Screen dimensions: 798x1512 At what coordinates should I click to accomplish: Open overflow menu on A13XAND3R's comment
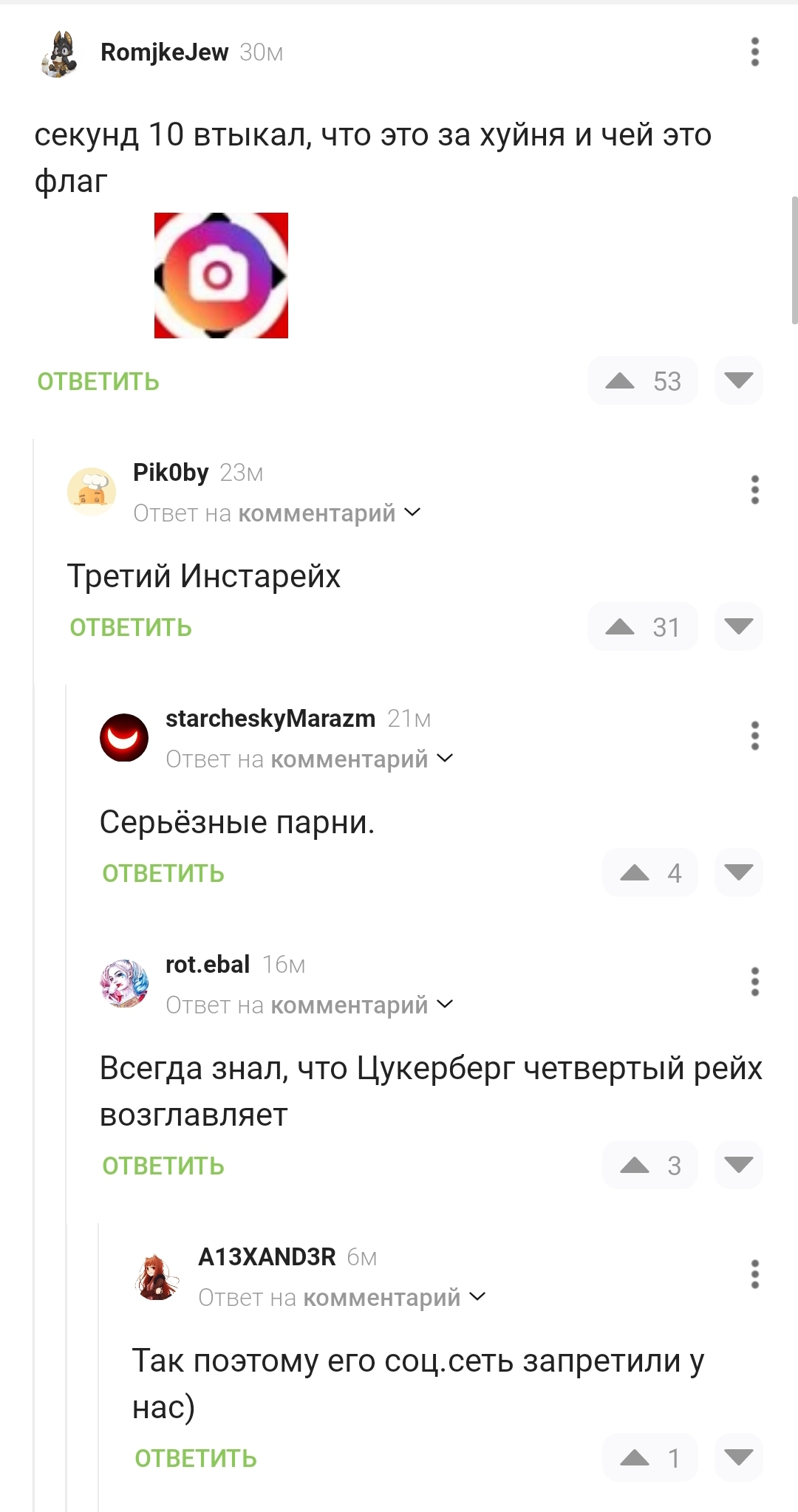[x=754, y=1274]
